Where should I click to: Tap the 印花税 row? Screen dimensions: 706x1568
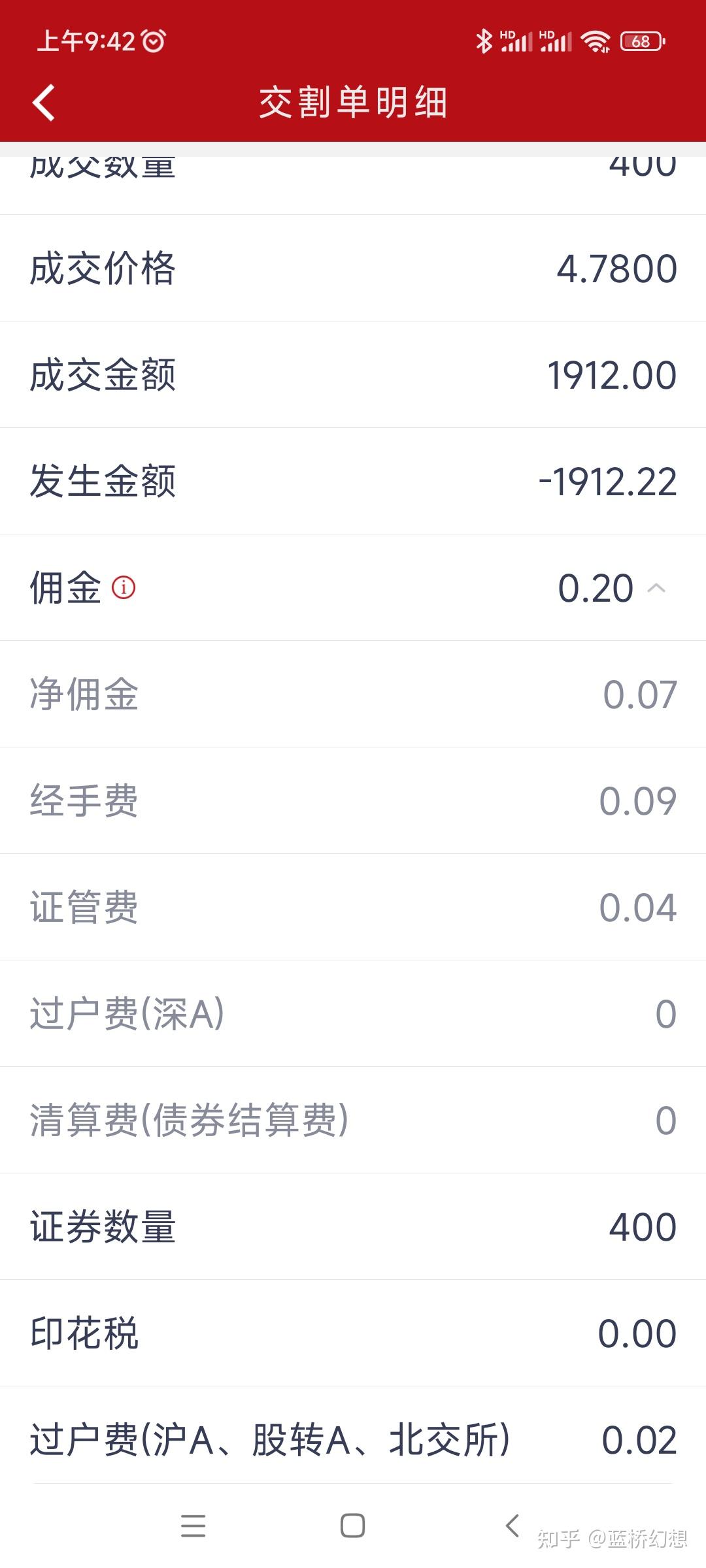coord(353,1333)
